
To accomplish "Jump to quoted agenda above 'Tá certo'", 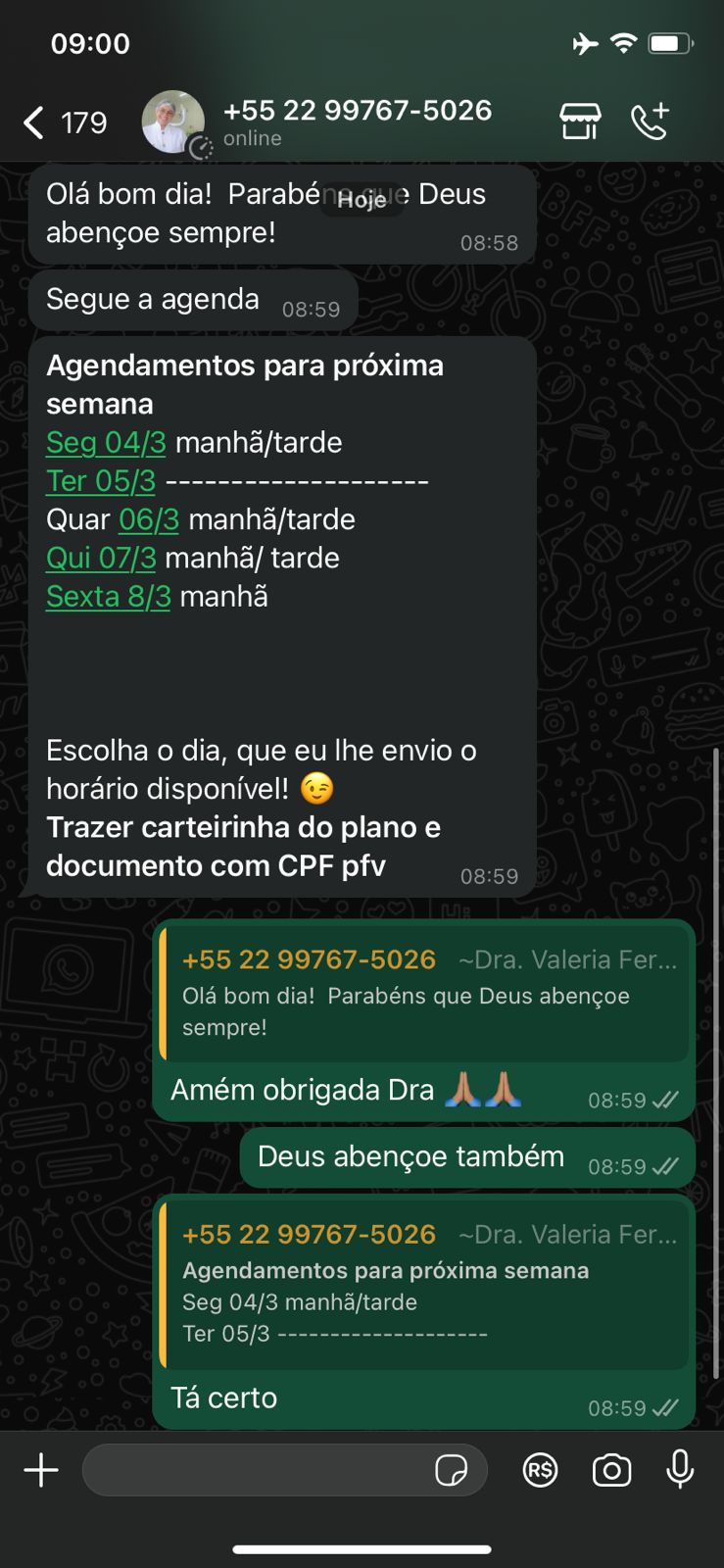I will coord(425,1283).
